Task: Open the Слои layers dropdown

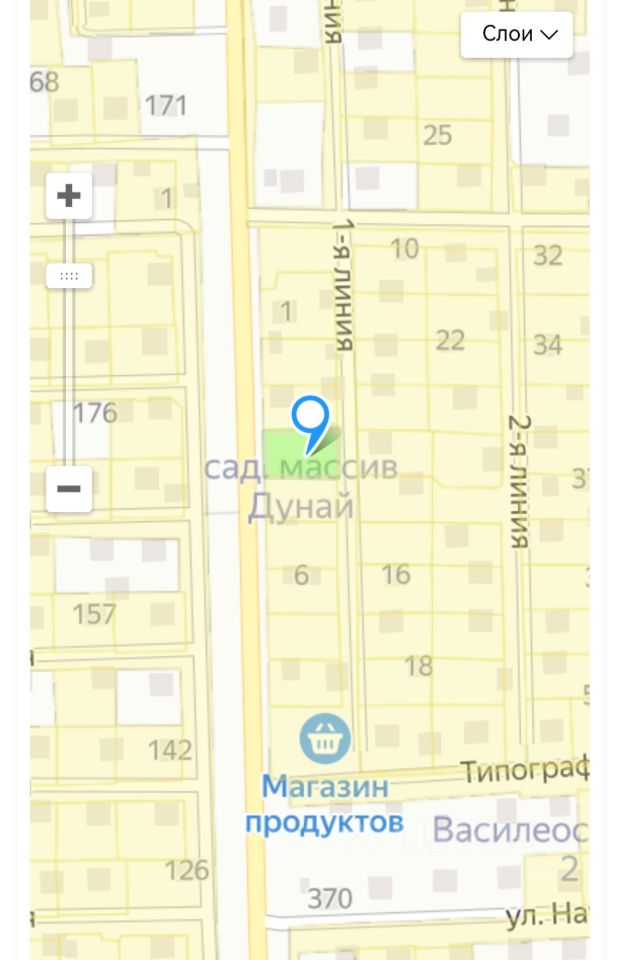Action: 517,34
